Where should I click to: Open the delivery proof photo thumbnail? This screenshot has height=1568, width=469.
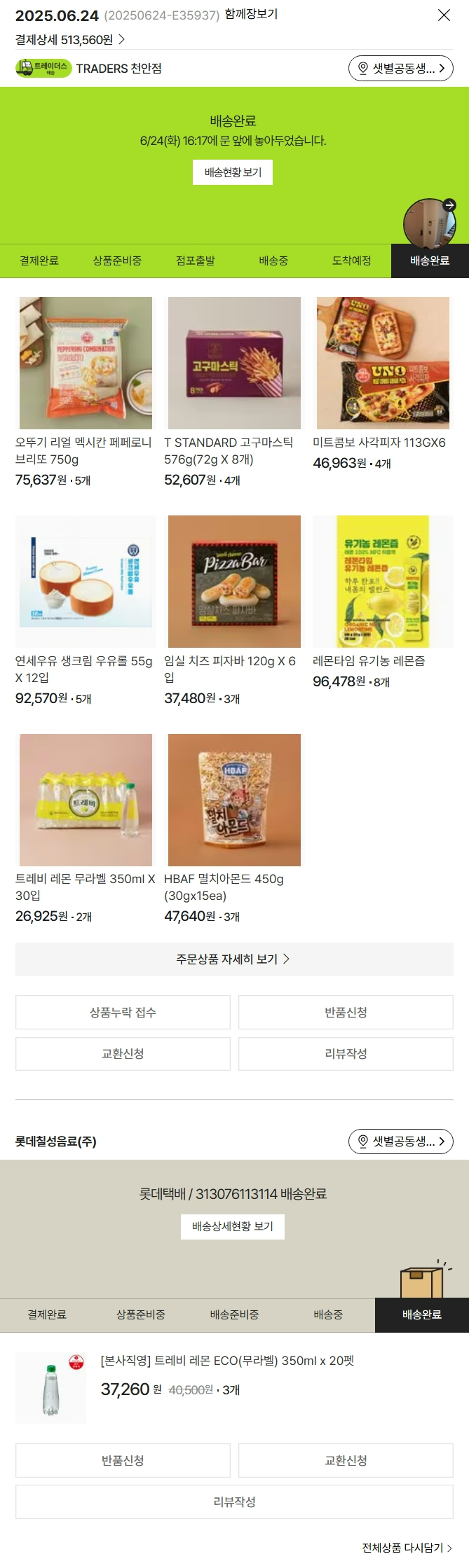pos(430,221)
